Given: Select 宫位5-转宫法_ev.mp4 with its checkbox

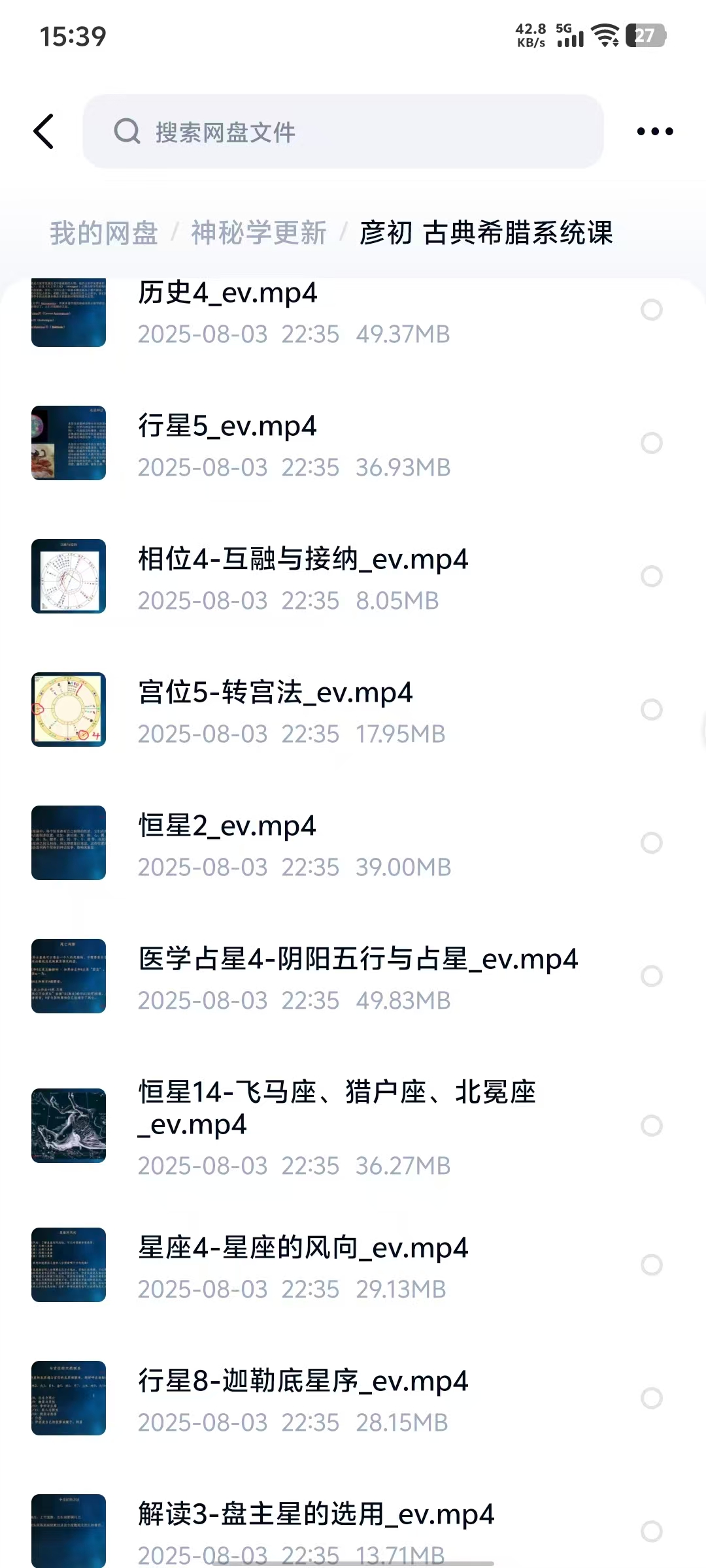Looking at the screenshot, I should point(652,710).
